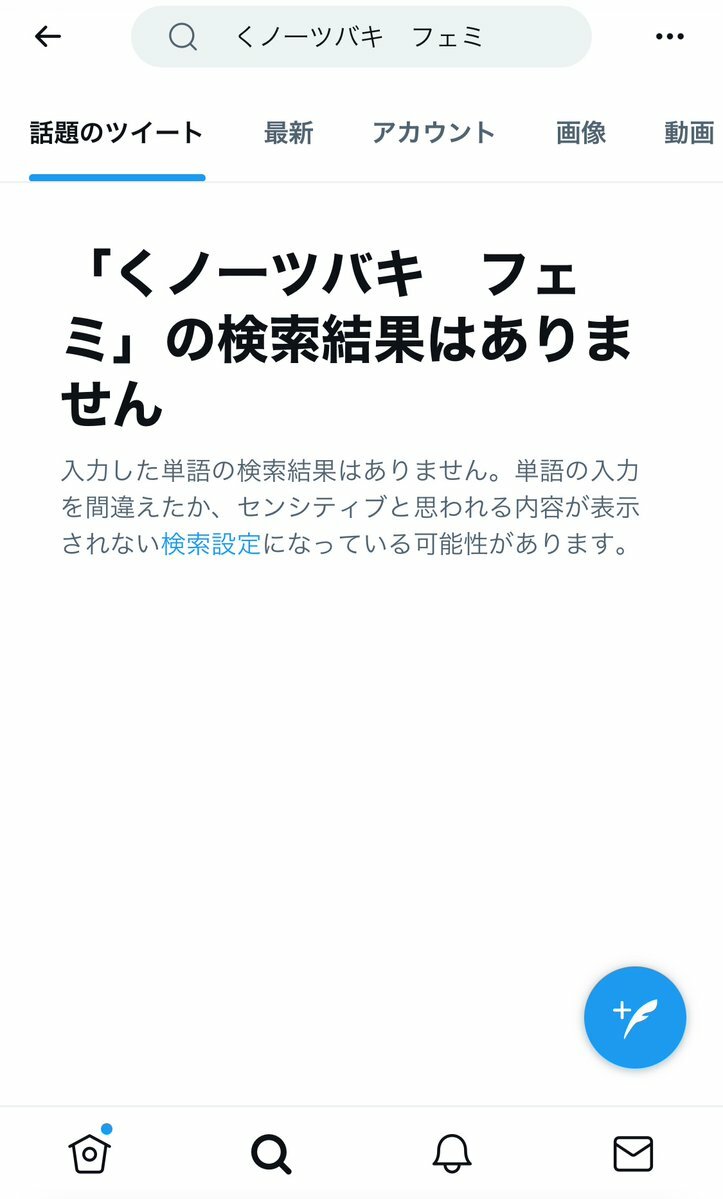723x1199 pixels.
Task: Switch to the 動画 tab
Action: (689, 133)
